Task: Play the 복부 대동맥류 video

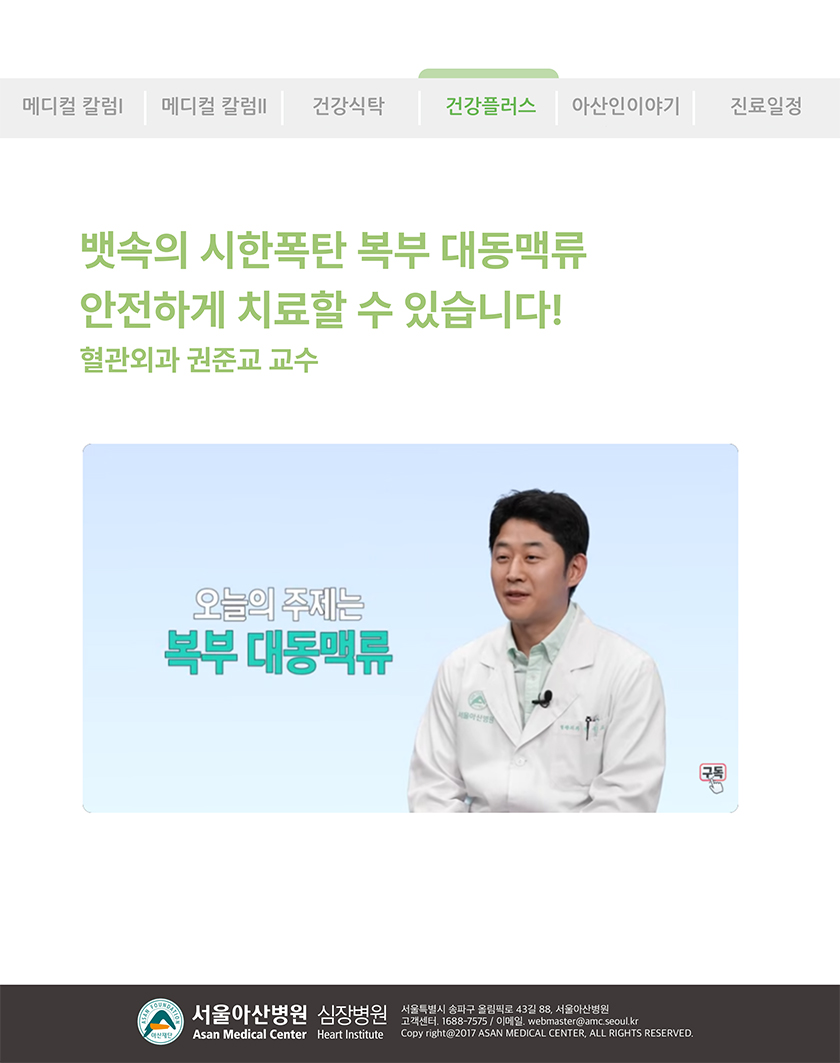Action: pyautogui.click(x=410, y=628)
